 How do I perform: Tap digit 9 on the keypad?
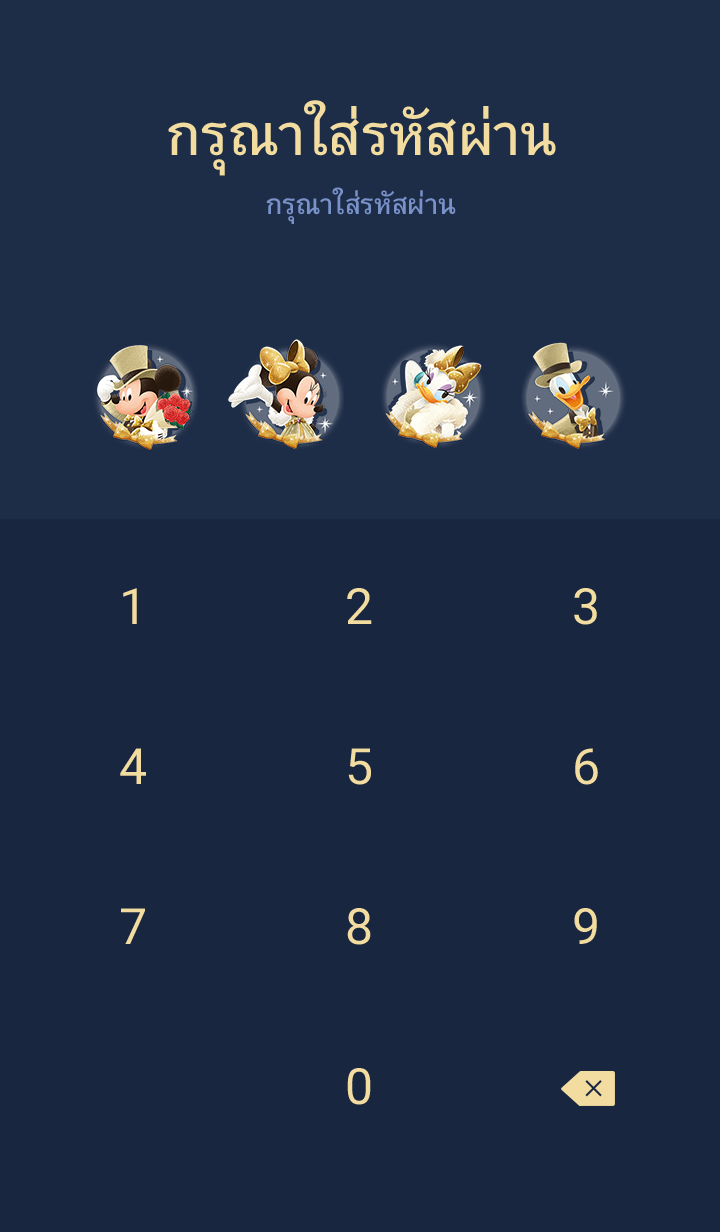pyautogui.click(x=586, y=927)
